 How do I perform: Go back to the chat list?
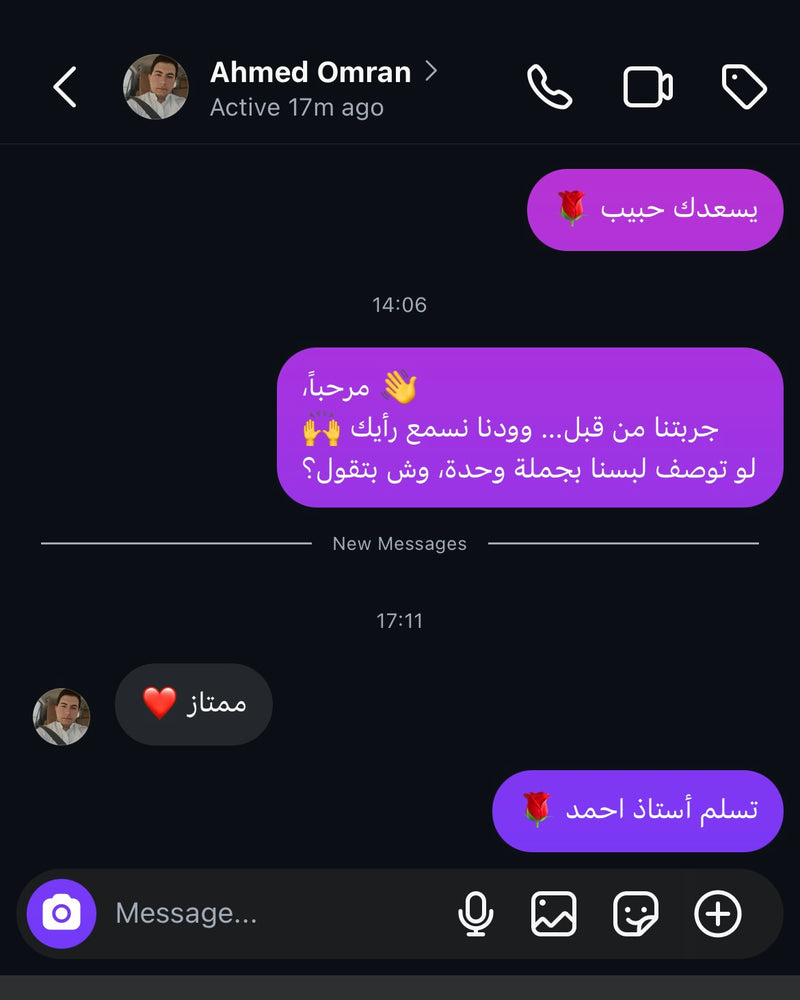[x=65, y=87]
